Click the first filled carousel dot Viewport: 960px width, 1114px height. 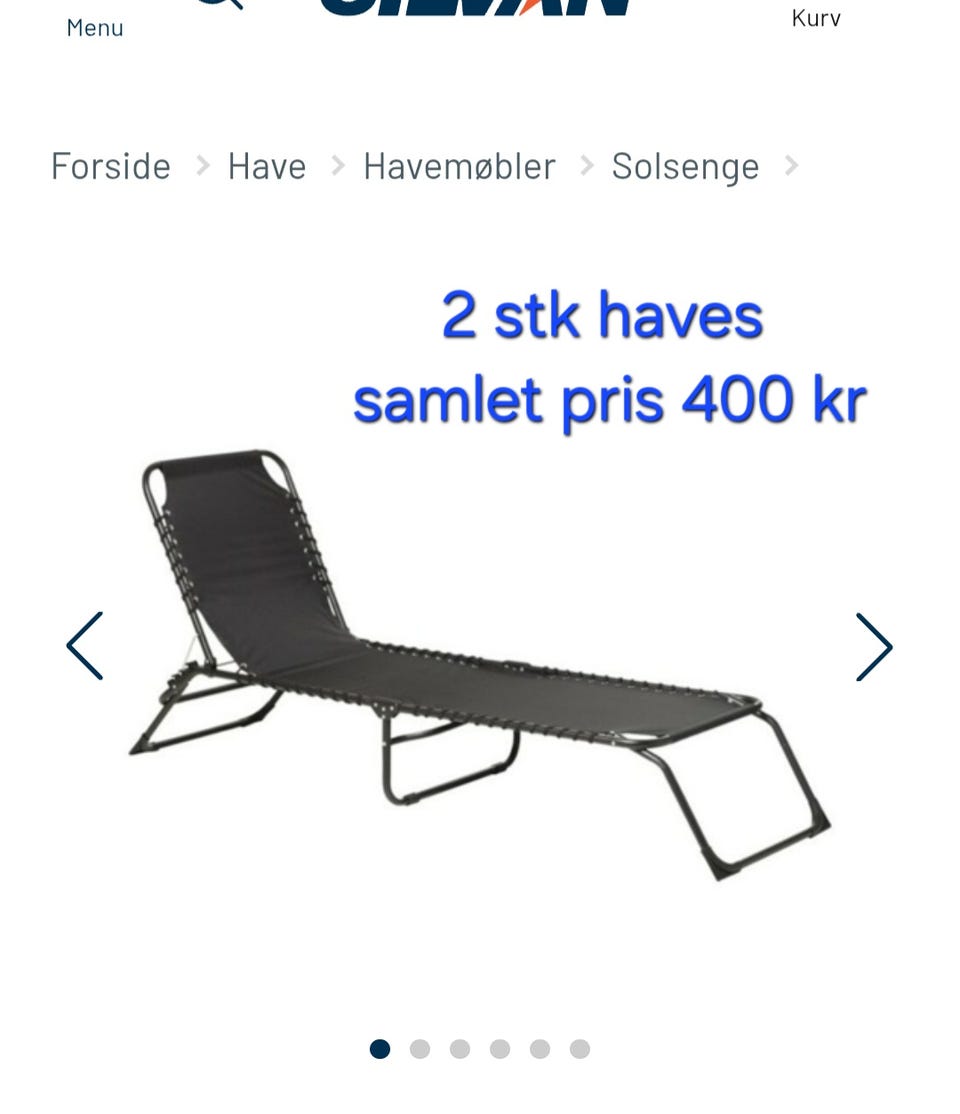[381, 1049]
